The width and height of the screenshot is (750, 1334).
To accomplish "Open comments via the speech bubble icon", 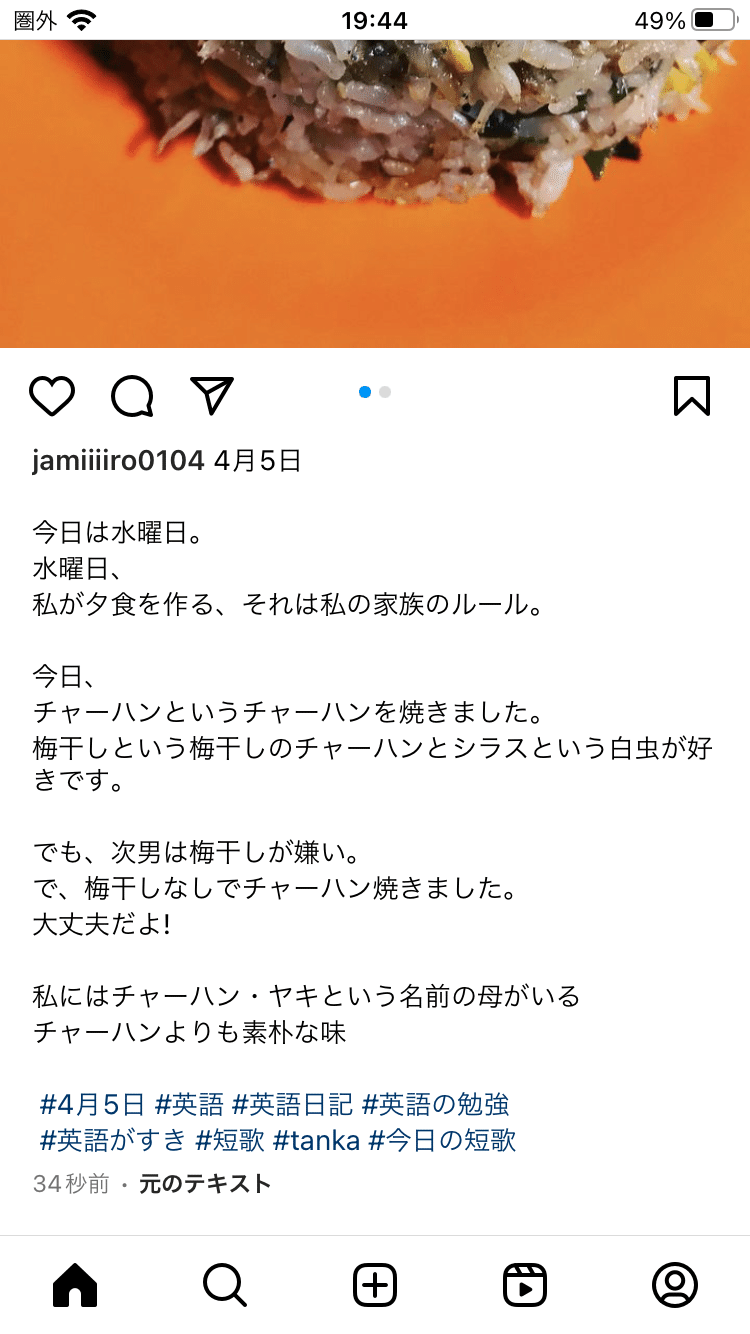I will (132, 396).
